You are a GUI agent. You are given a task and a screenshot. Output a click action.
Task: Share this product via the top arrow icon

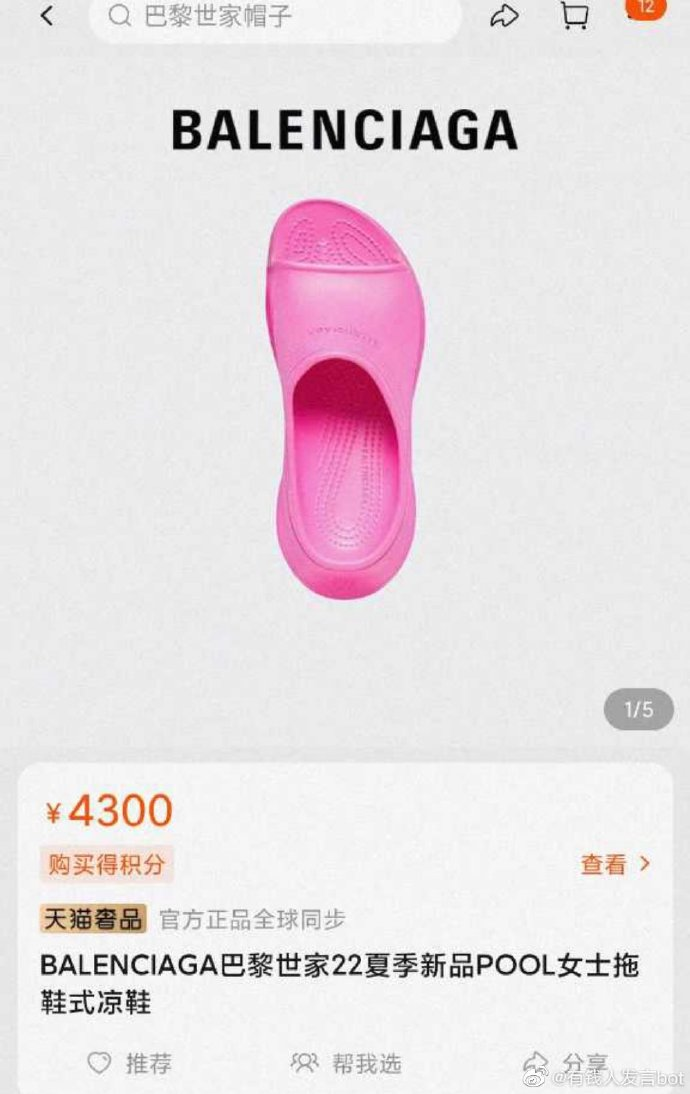505,17
